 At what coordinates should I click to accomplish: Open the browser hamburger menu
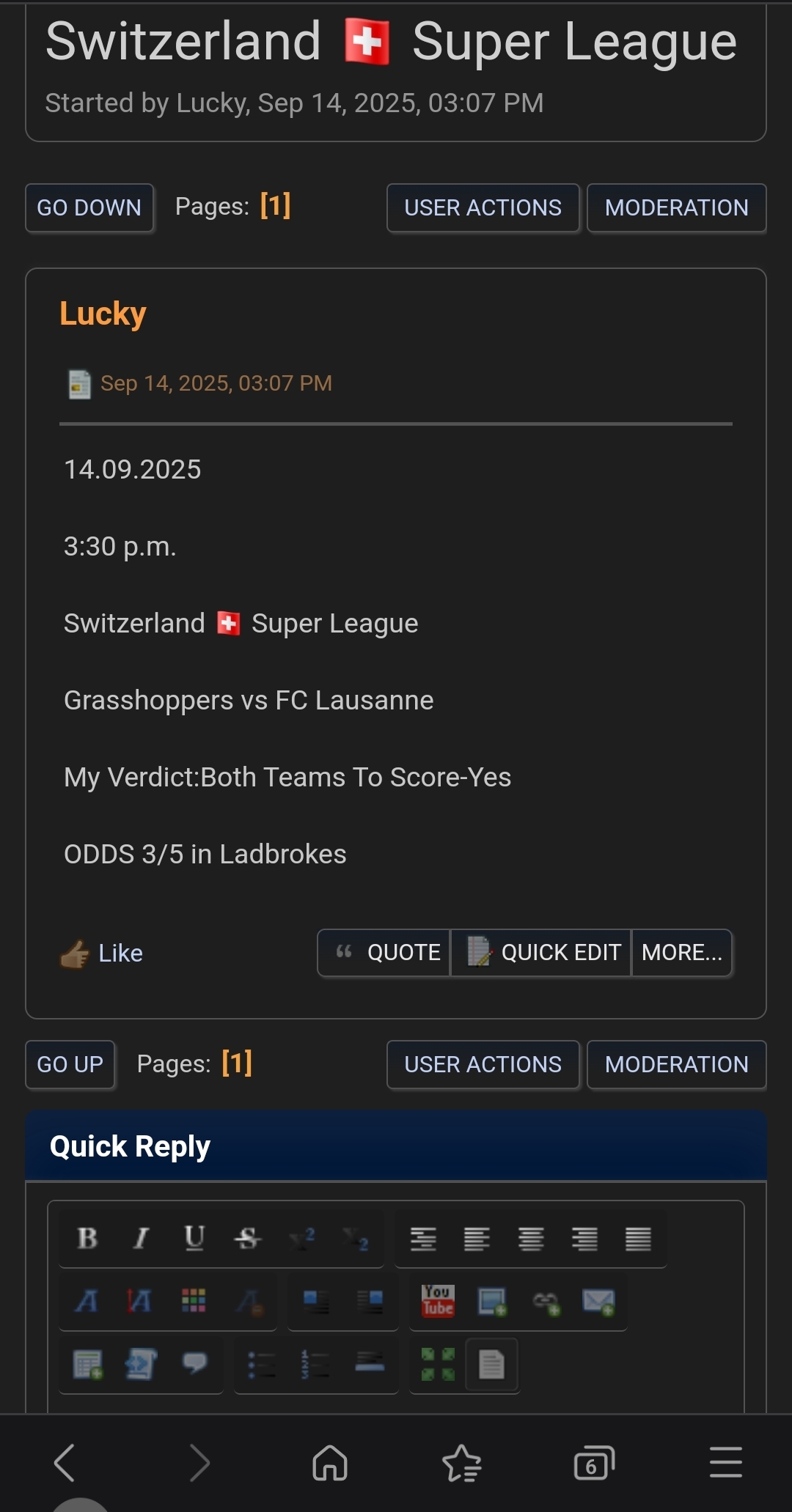pos(725,1463)
